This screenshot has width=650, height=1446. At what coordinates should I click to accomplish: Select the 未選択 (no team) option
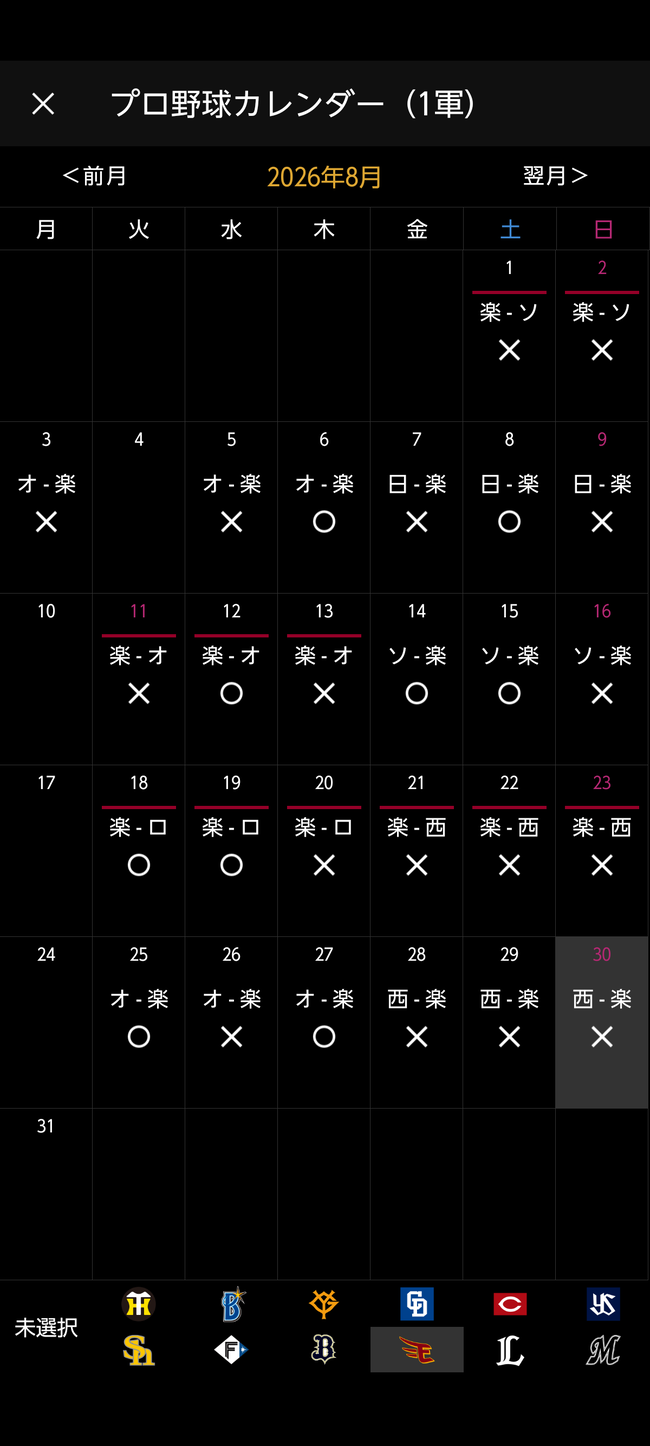tap(46, 1328)
